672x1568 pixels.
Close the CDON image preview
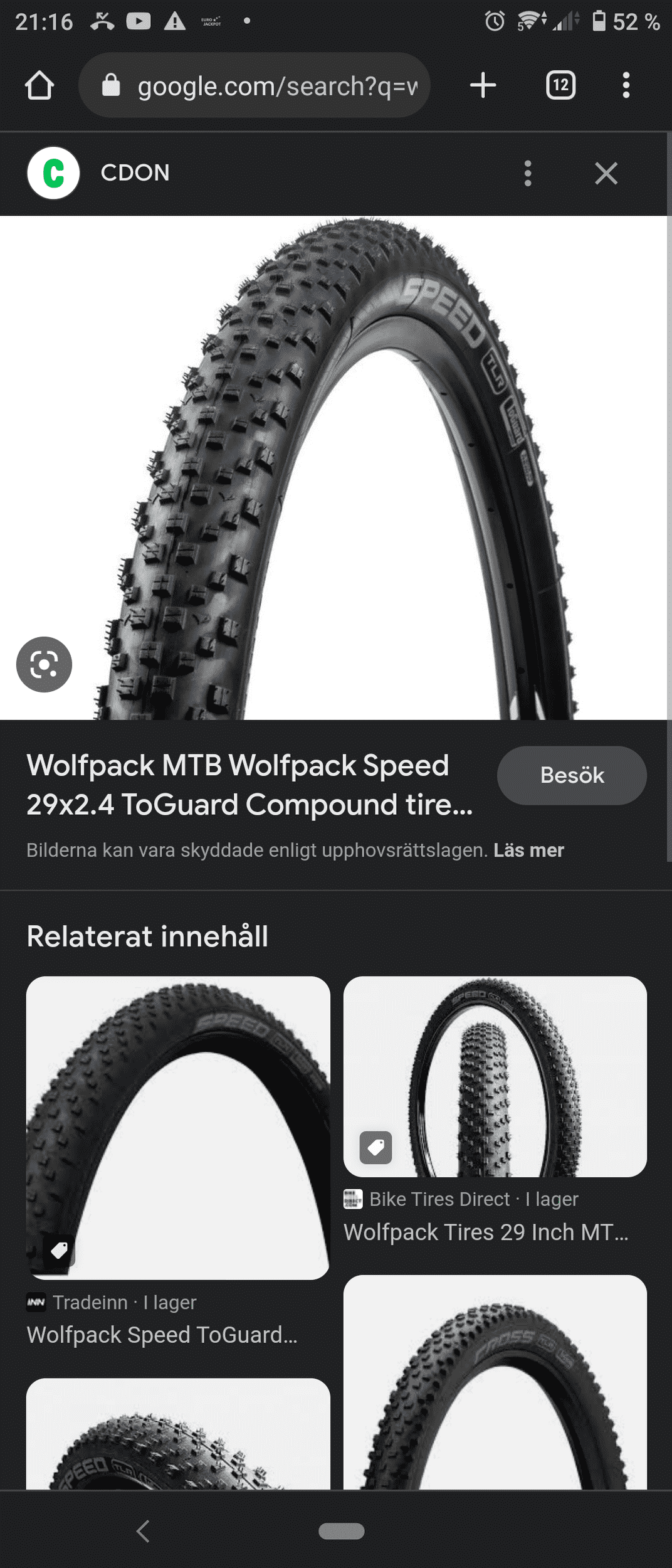point(606,173)
